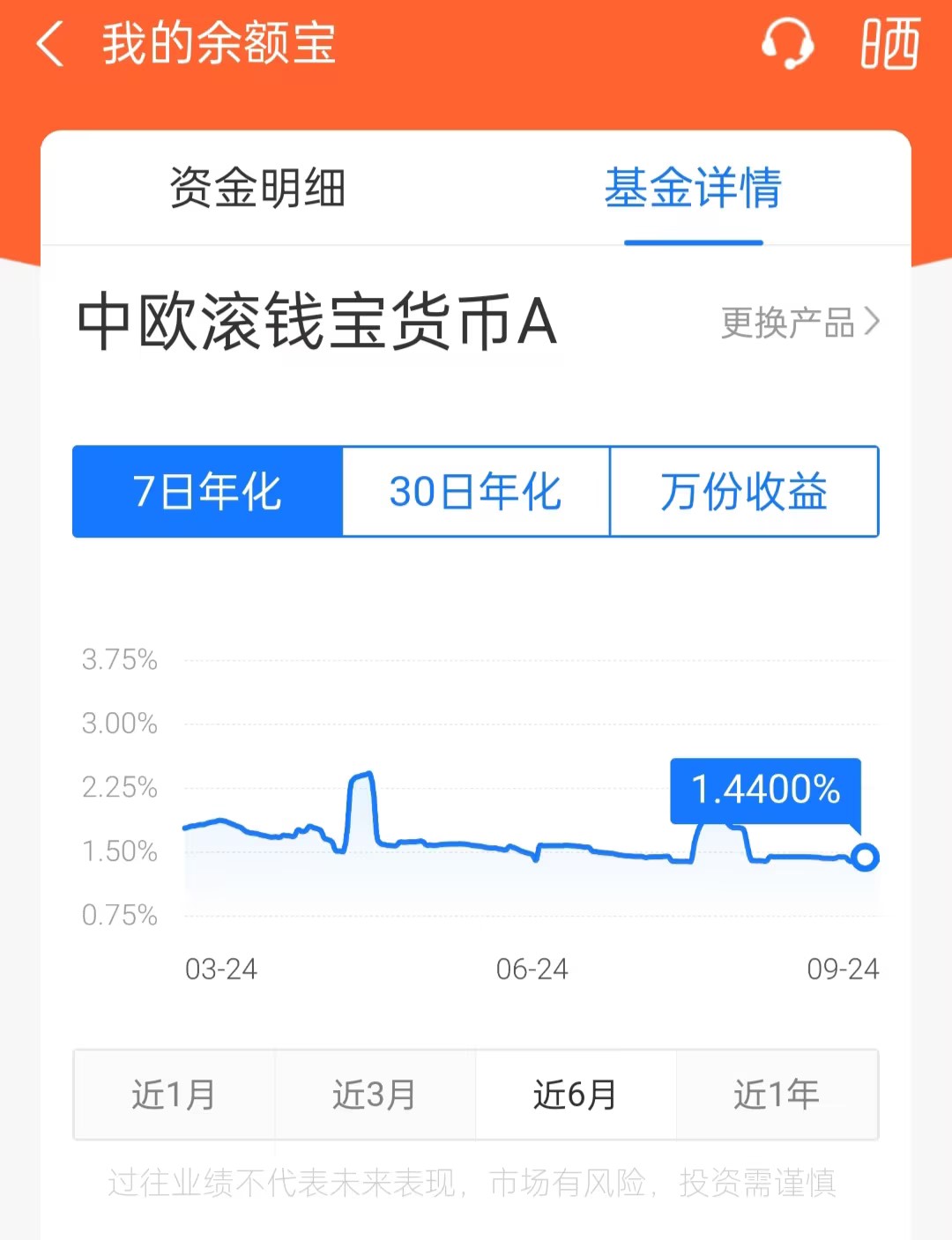Set chart range to 近6月

(576, 1095)
